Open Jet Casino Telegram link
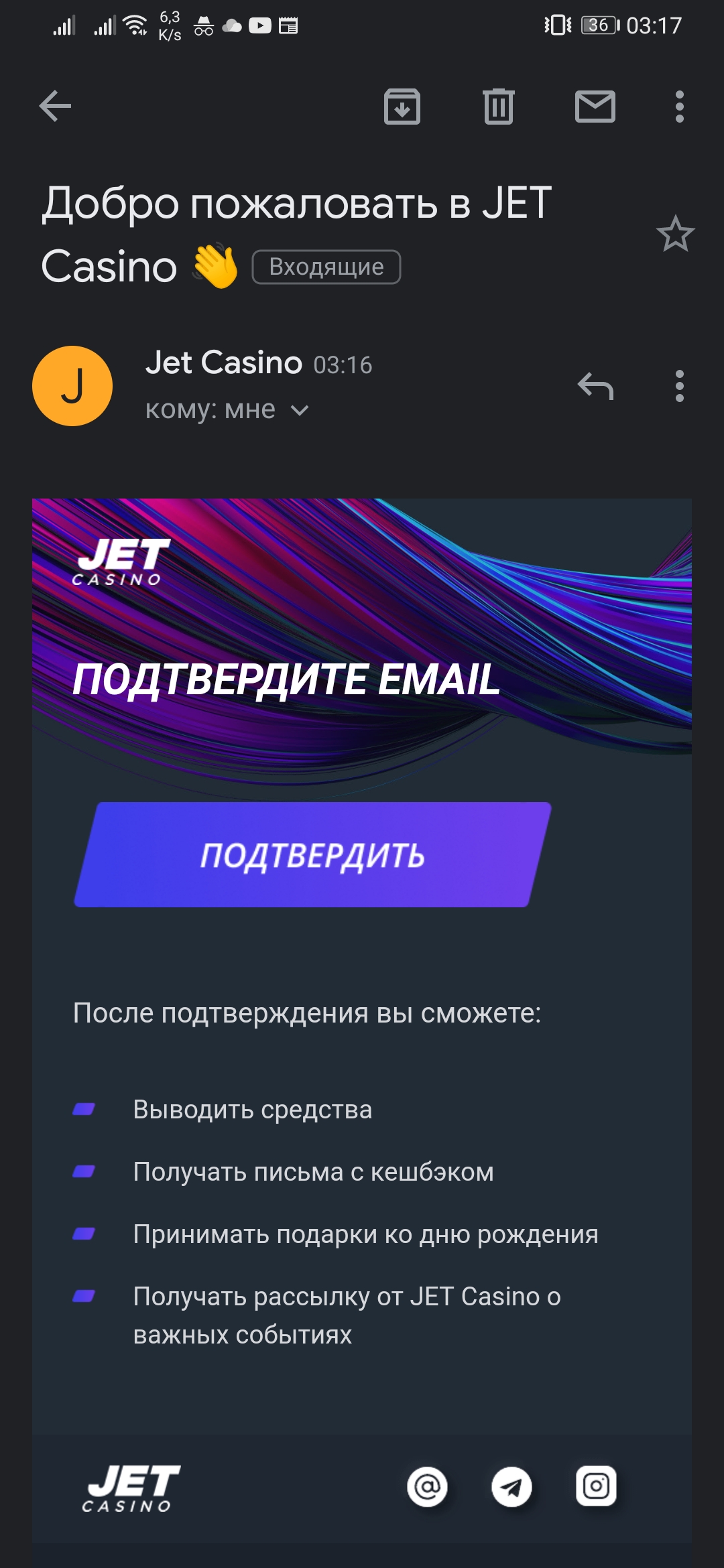This screenshot has height=1568, width=724. coord(511,1486)
